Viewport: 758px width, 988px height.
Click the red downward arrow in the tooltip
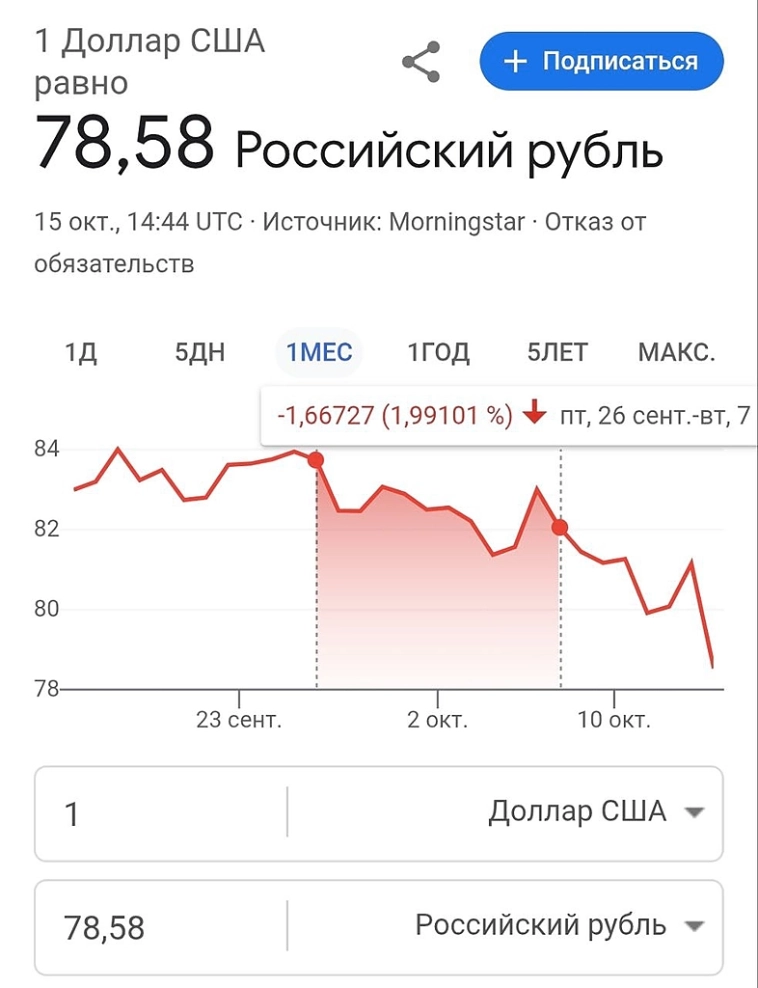point(536,411)
